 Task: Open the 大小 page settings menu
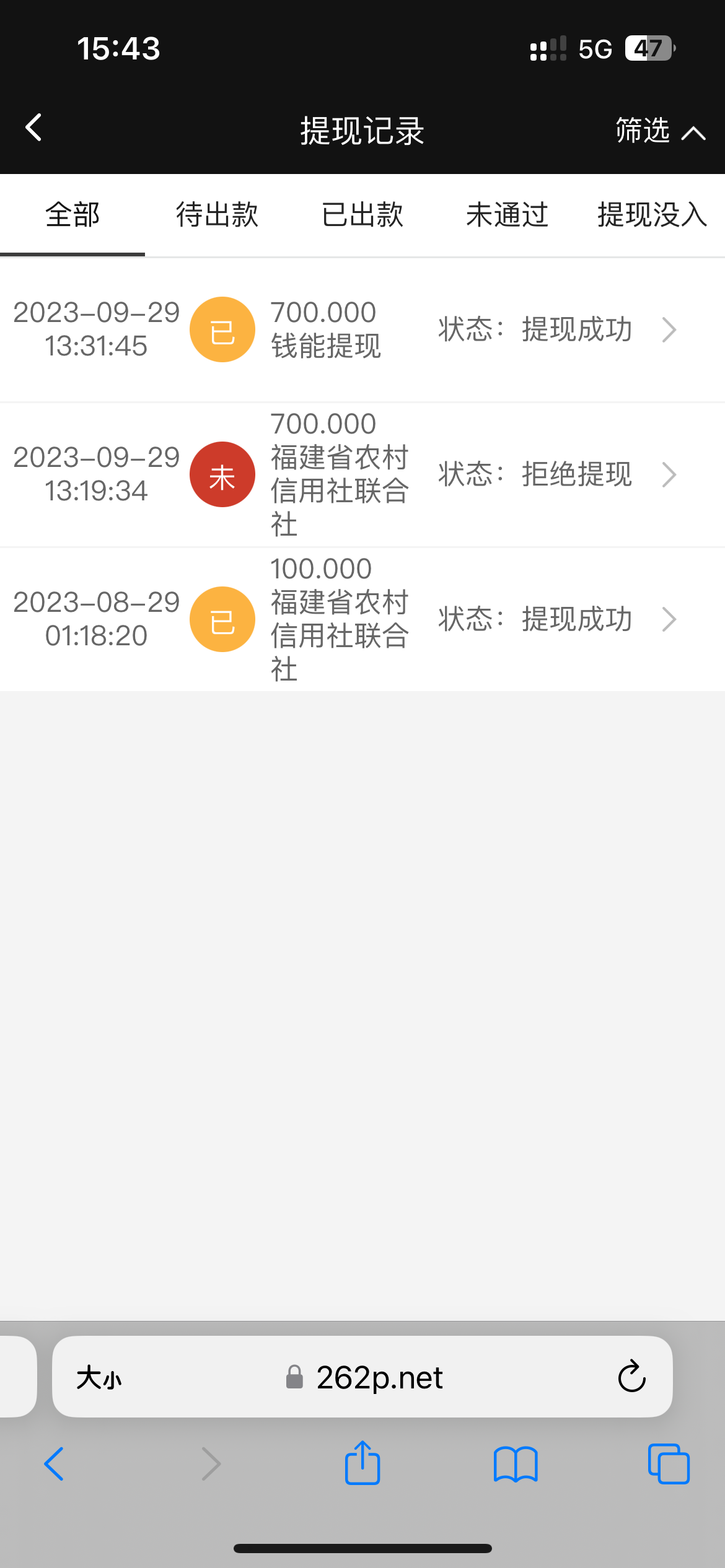point(99,1378)
